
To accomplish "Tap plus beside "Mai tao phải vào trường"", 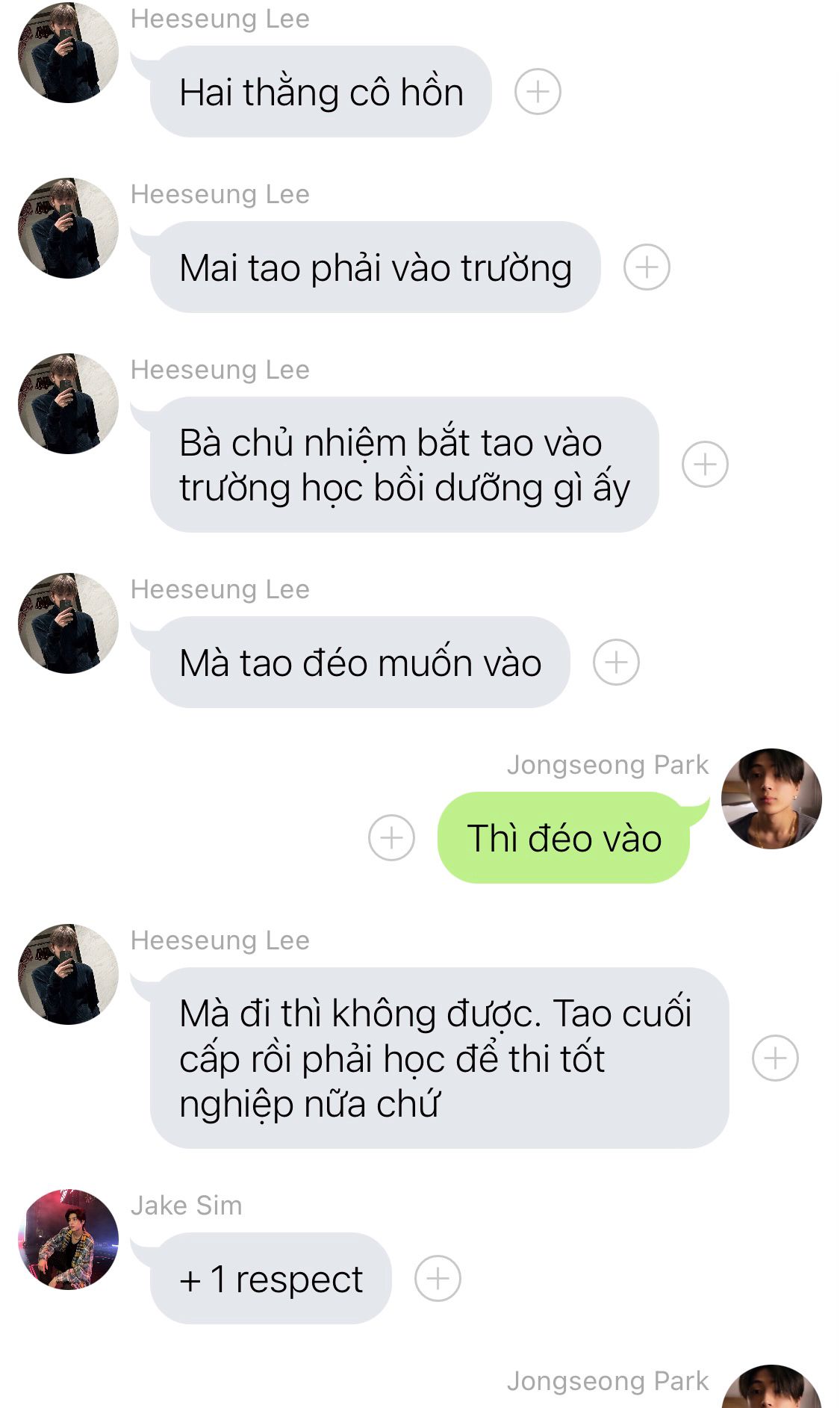I will point(647,267).
